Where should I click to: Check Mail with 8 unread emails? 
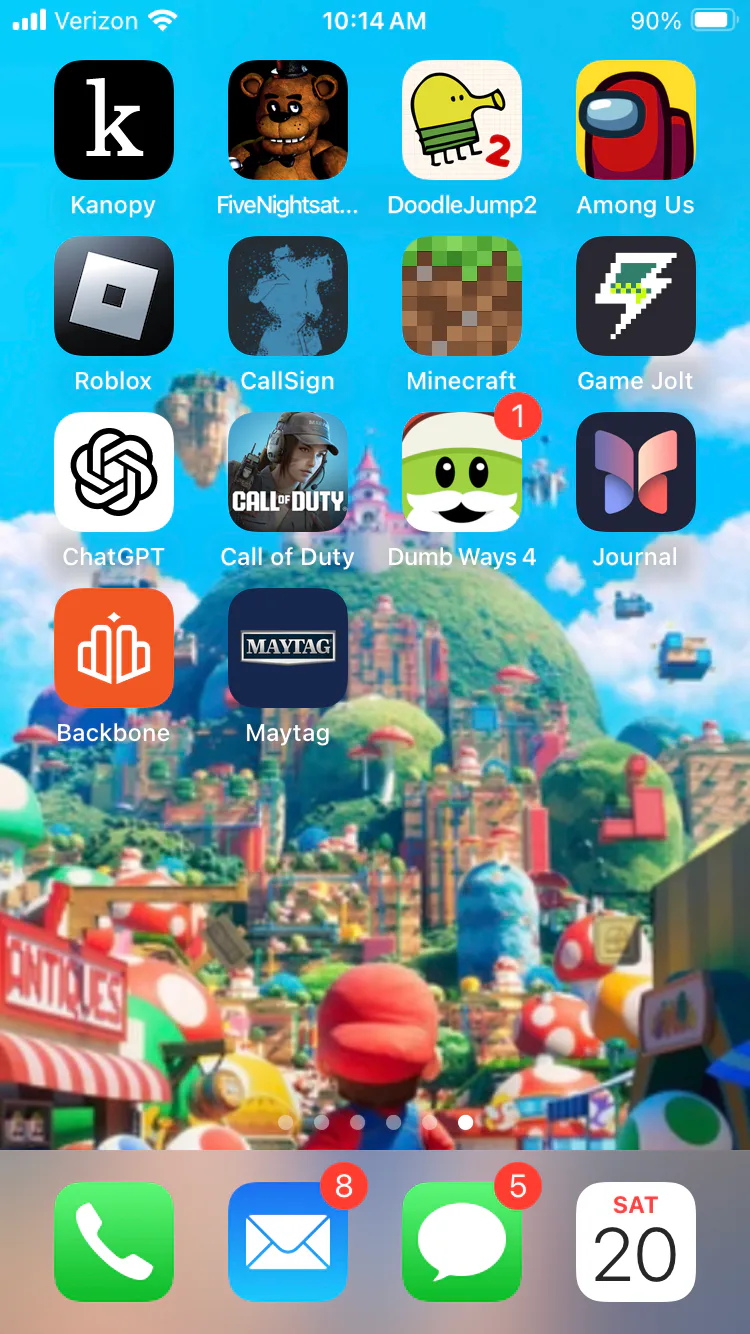(288, 1242)
